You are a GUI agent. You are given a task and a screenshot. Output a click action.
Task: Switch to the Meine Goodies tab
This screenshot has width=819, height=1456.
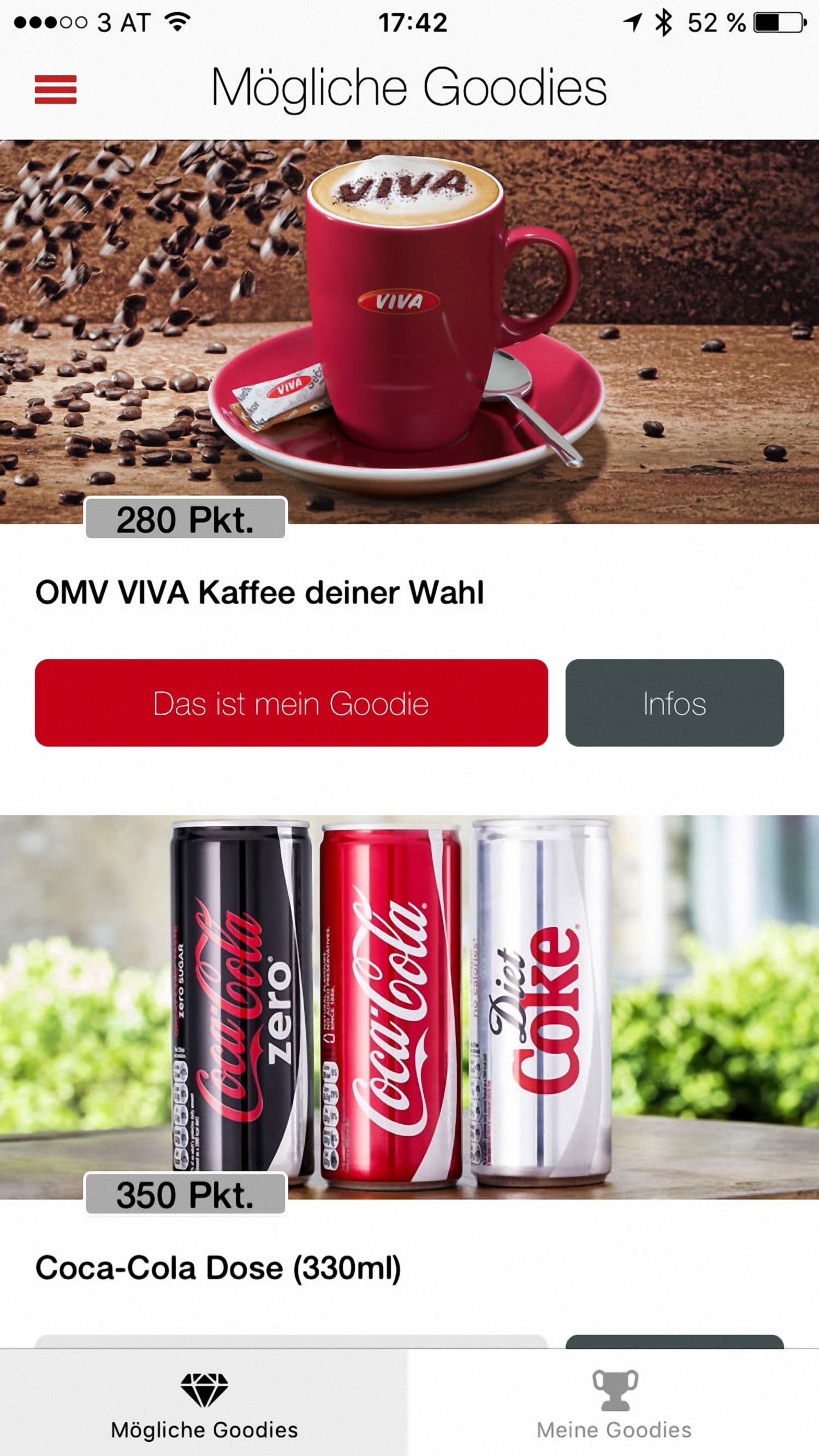(614, 1403)
